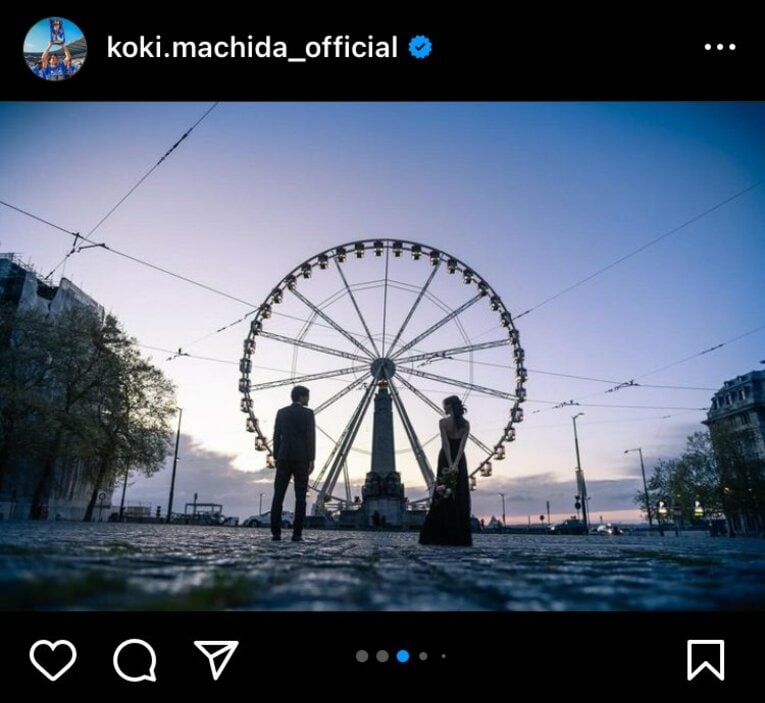Save this post with the bookmark icon

point(705,660)
